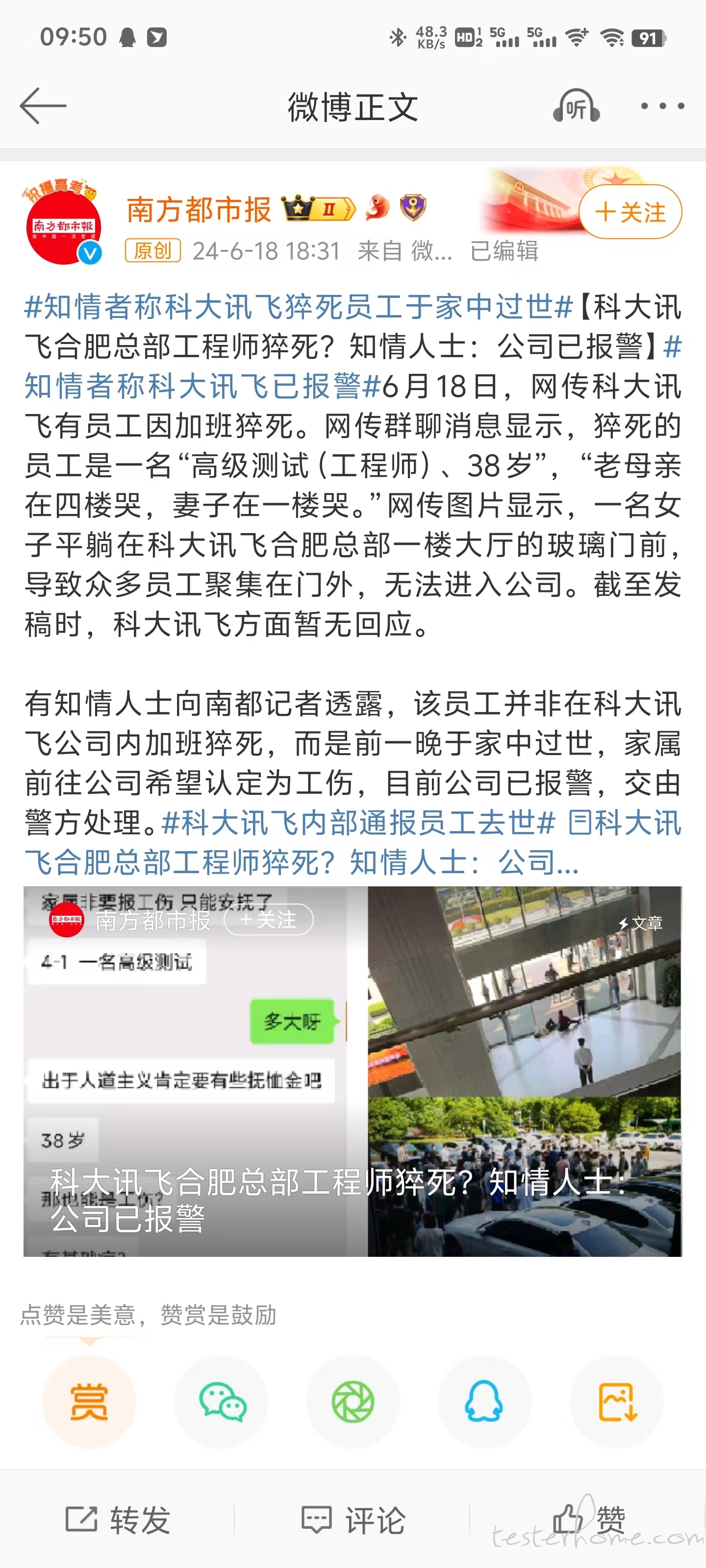706x1568 pixels.
Task: Open hashtag #知情者称科大讯飞猝死员工于家中过世#
Action: [299, 306]
